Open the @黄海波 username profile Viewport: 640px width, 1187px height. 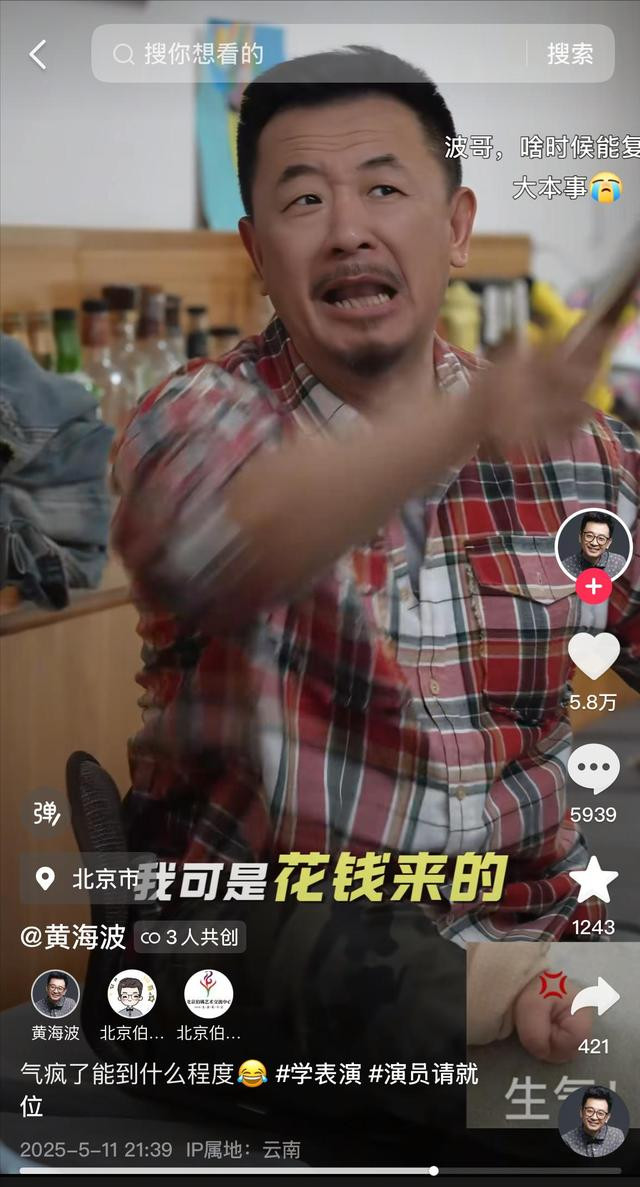(x=73, y=937)
